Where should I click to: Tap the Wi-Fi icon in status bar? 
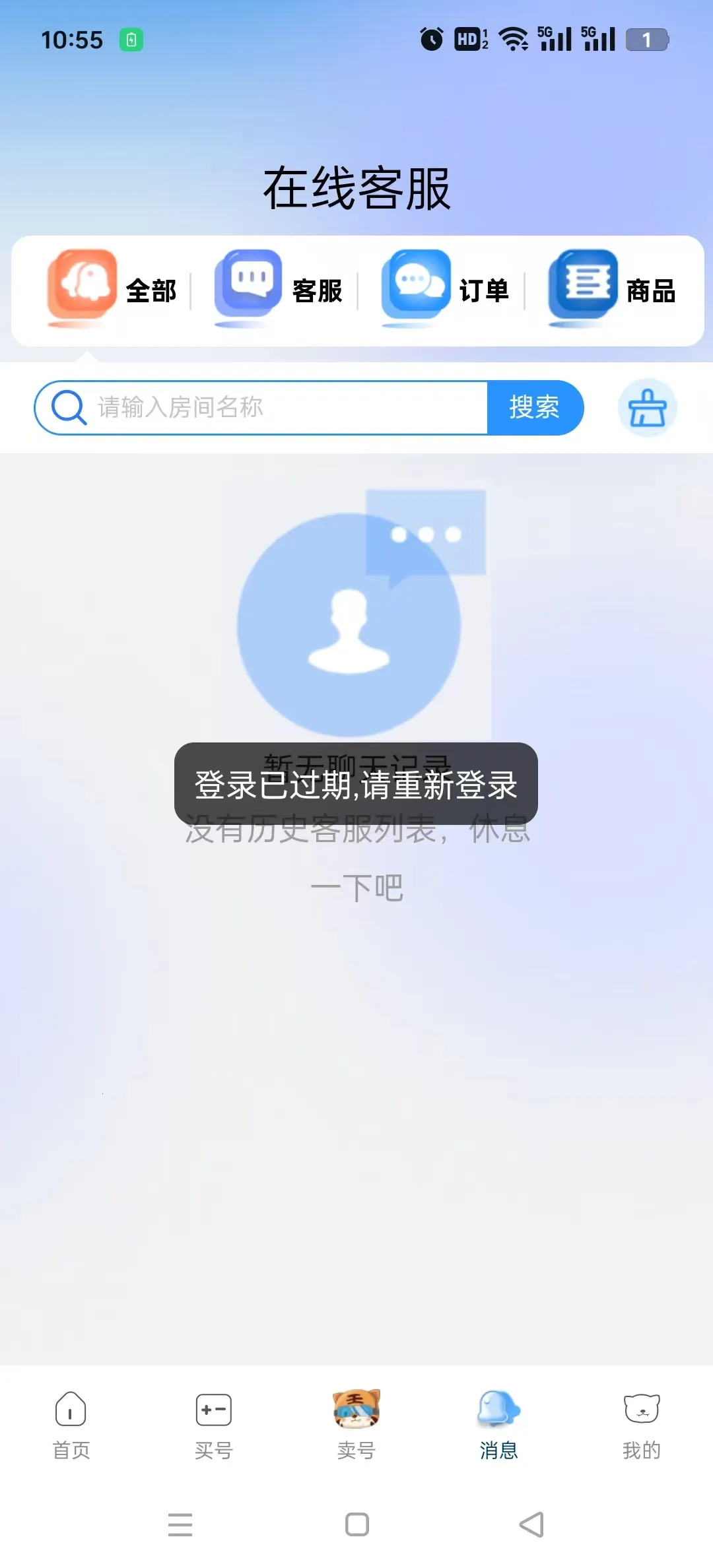coord(514,40)
